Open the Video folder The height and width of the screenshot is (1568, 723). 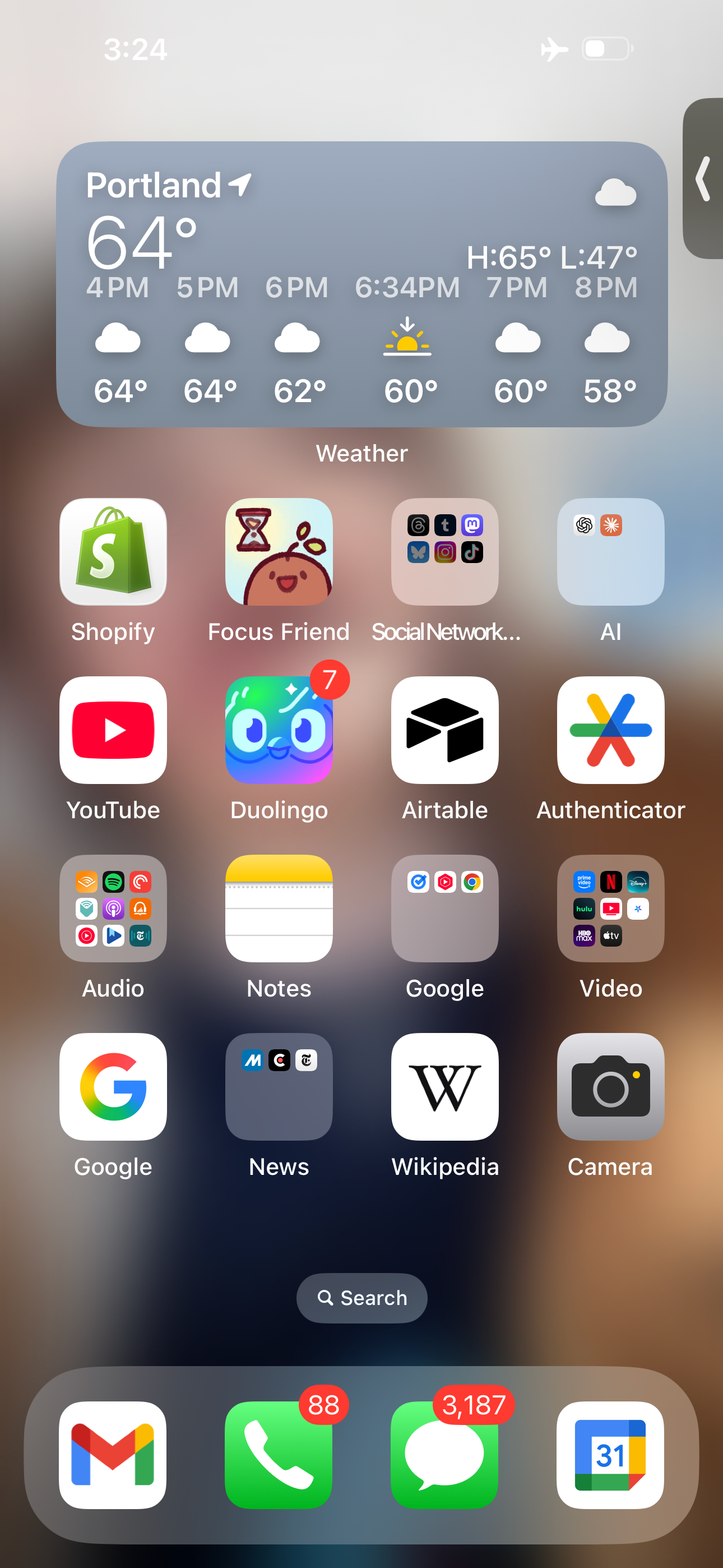pos(610,908)
